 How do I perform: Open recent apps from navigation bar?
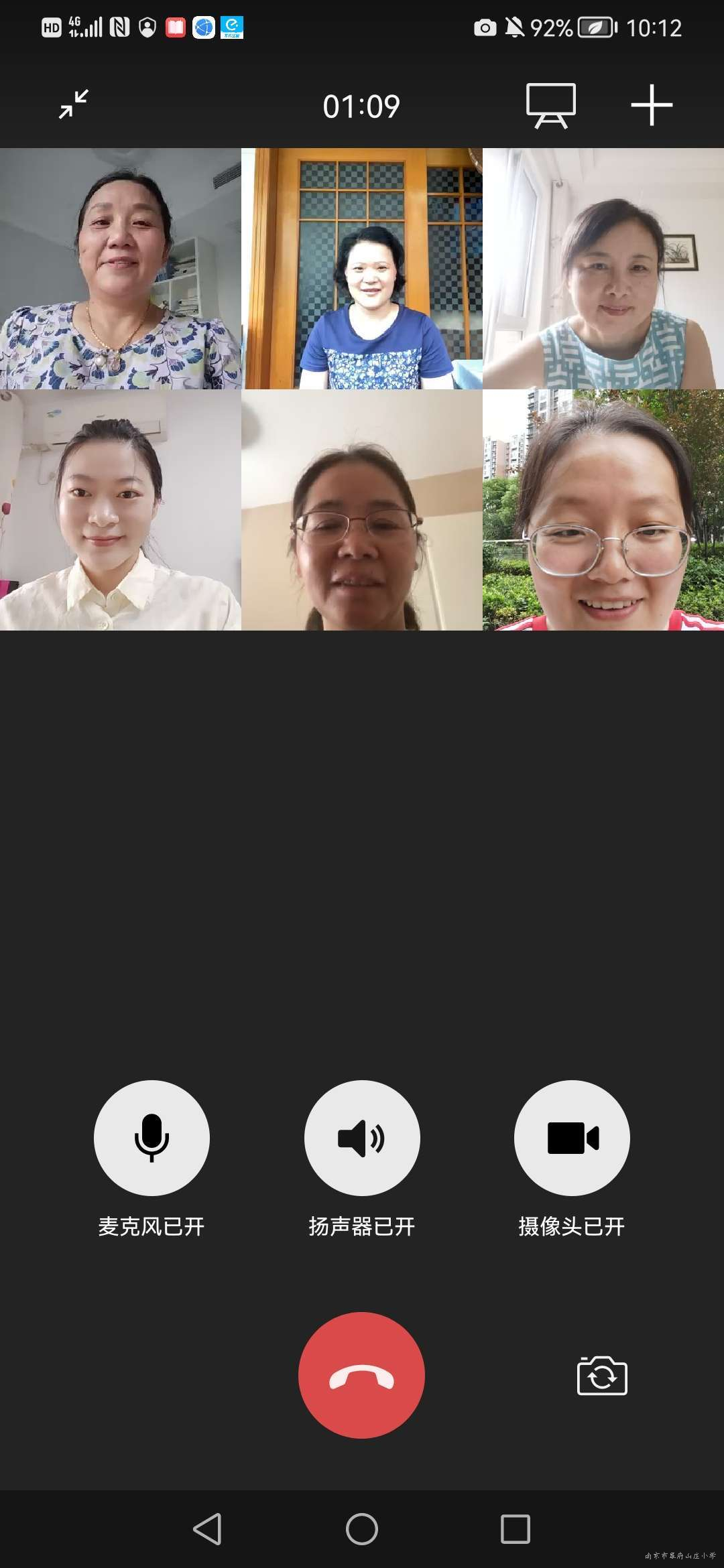pos(515,1528)
